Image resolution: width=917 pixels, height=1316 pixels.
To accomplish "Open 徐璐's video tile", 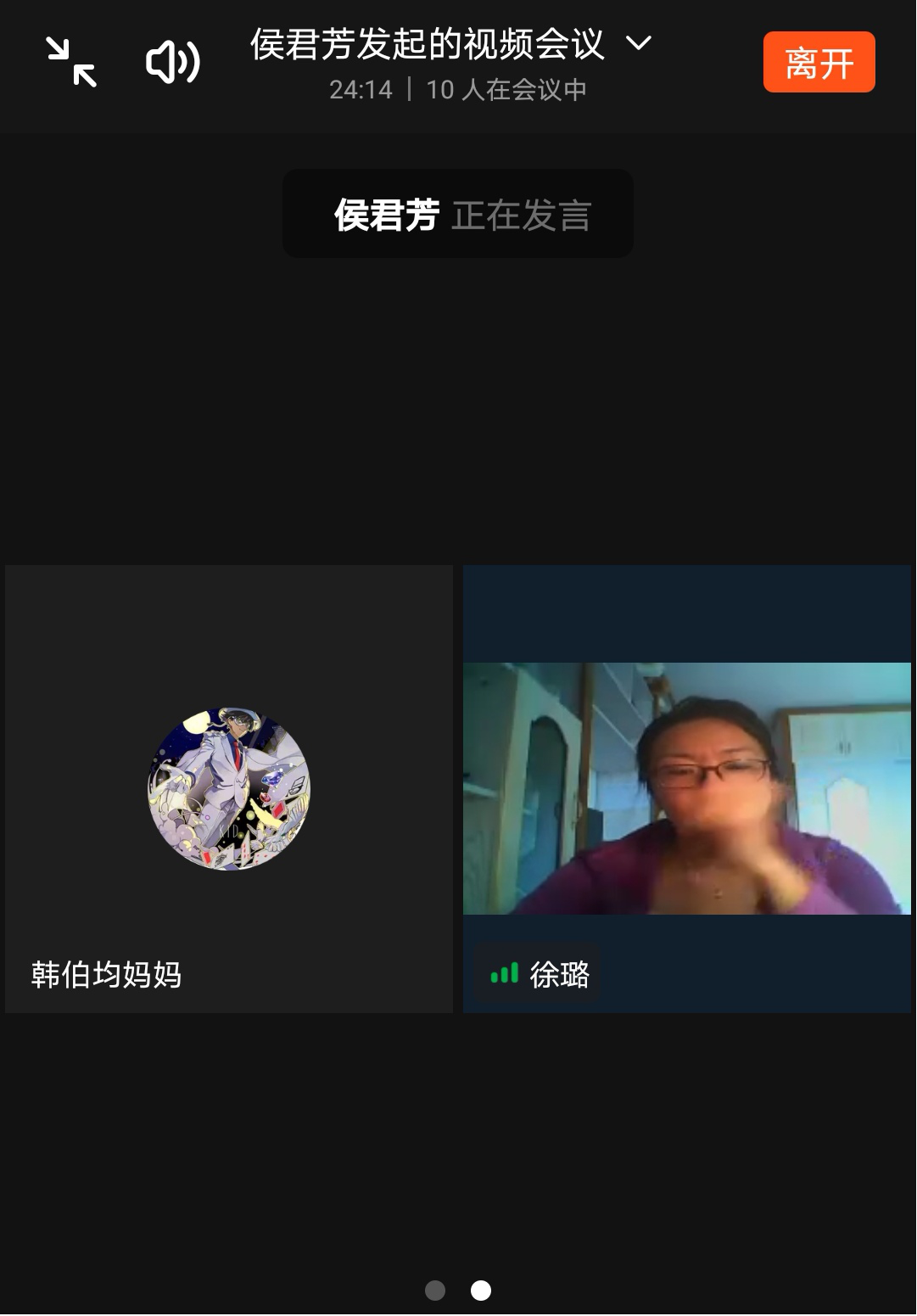I will (686, 788).
